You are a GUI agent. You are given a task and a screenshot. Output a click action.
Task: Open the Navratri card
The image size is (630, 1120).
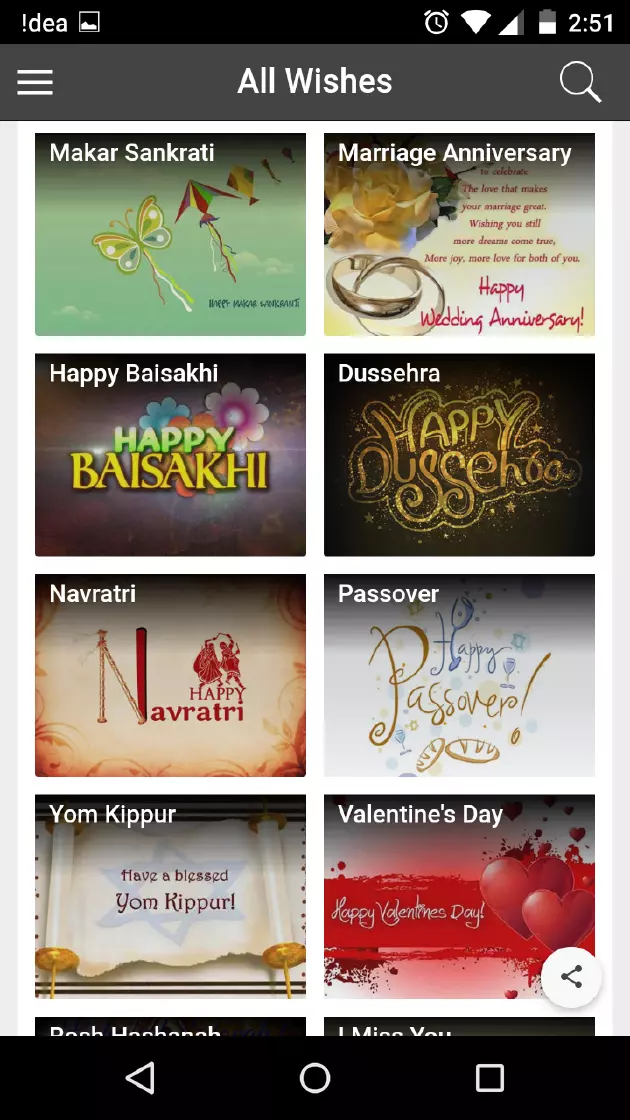170,676
